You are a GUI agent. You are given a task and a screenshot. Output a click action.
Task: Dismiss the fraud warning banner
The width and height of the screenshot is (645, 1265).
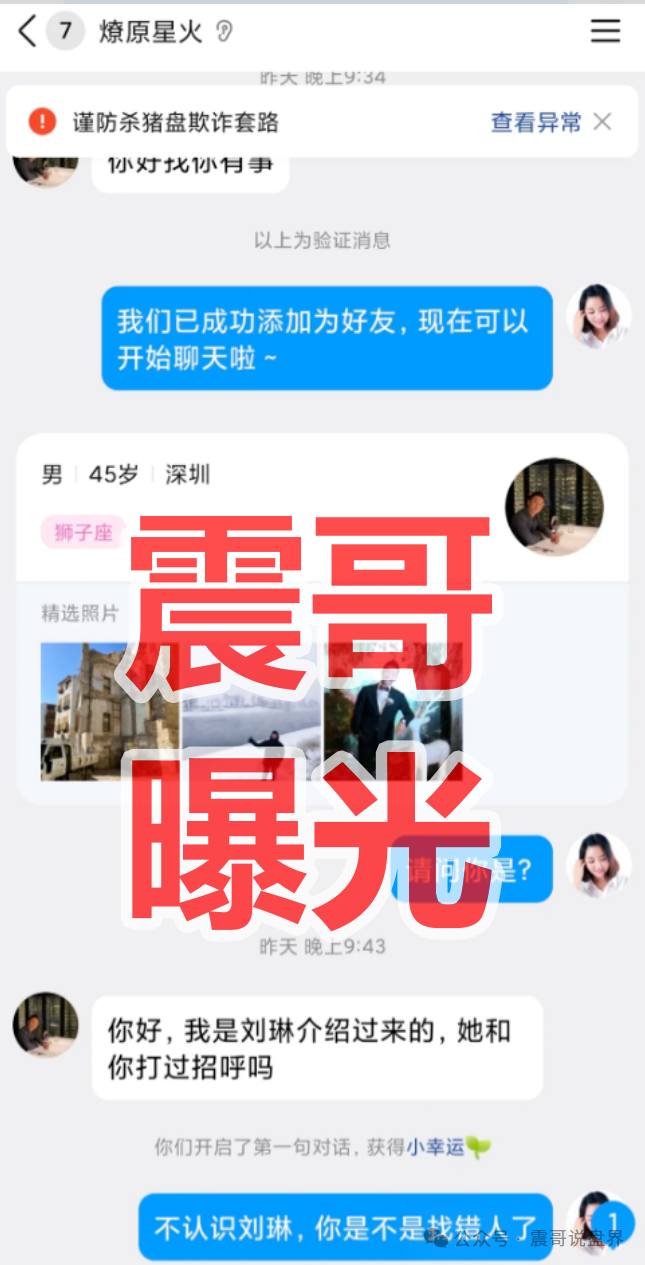tap(602, 122)
